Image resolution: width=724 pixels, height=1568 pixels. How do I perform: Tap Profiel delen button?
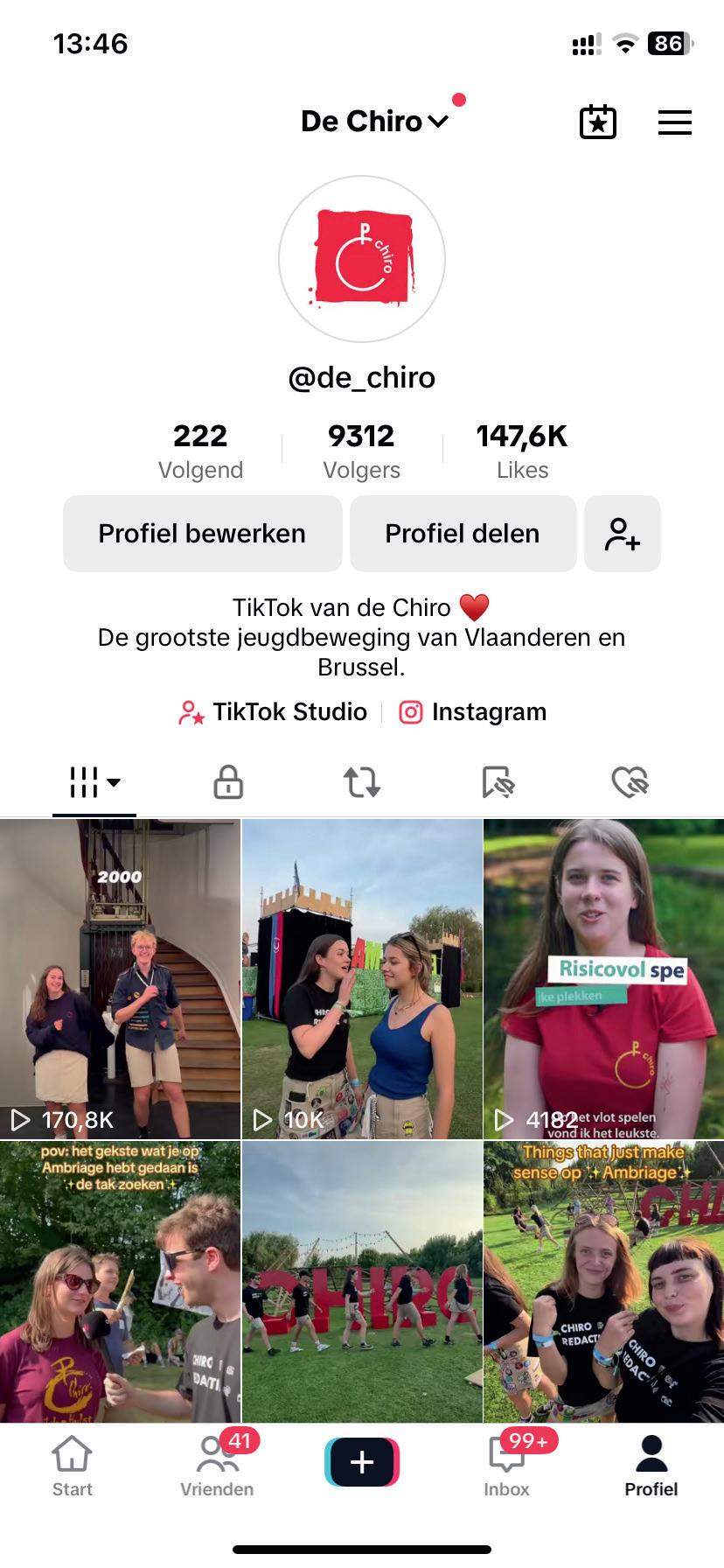(x=463, y=534)
